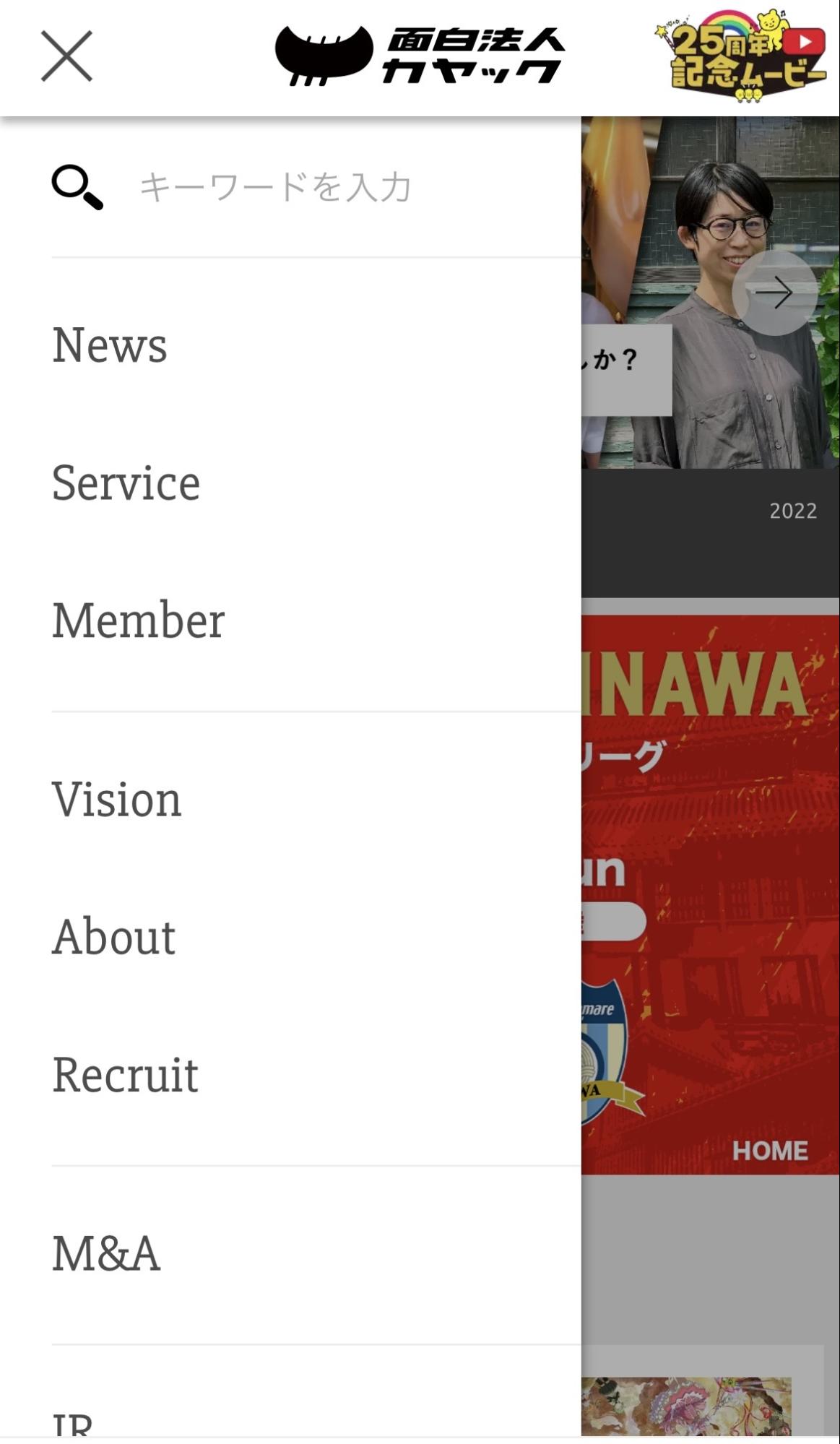Tap the magnifier search icon
This screenshot has width=840, height=1444.
pos(77,187)
